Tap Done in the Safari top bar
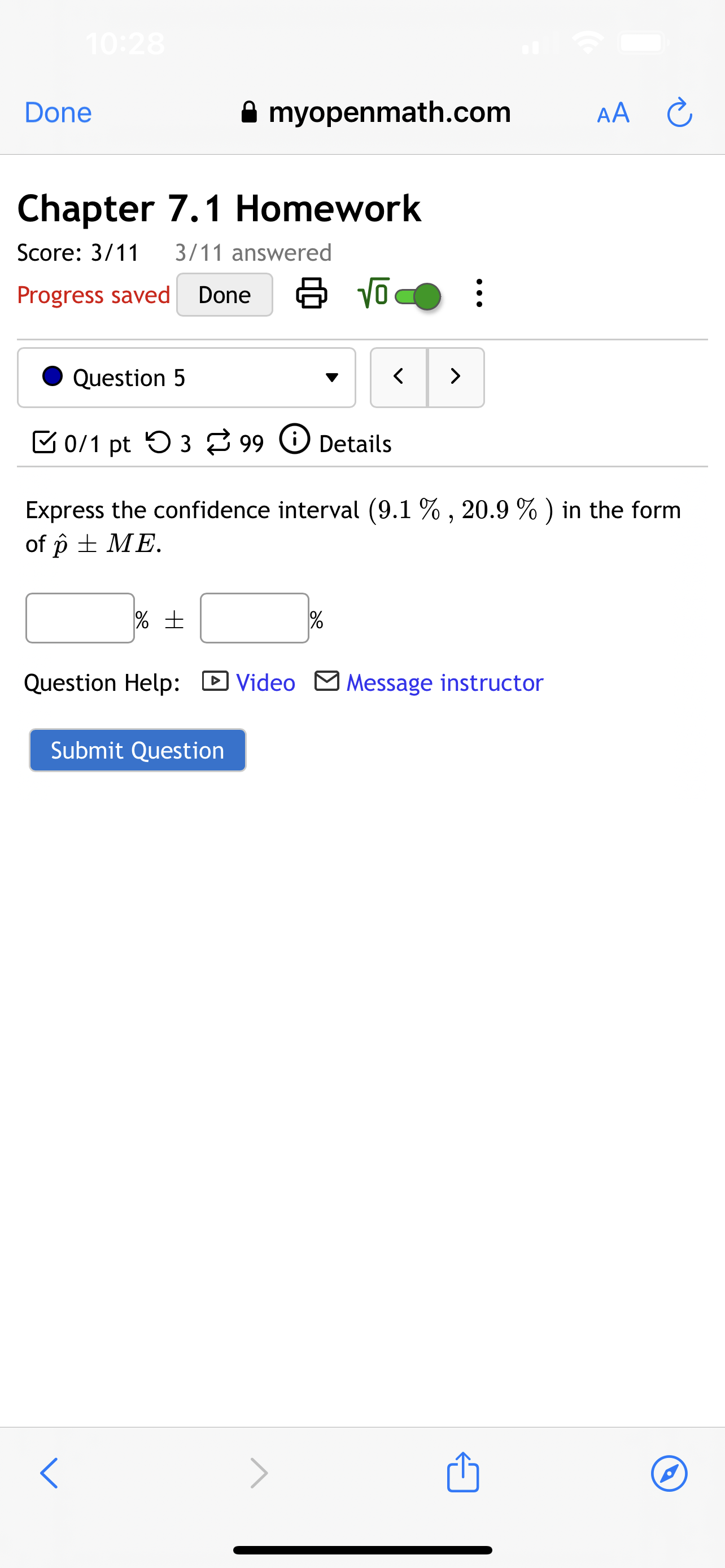 57,112
